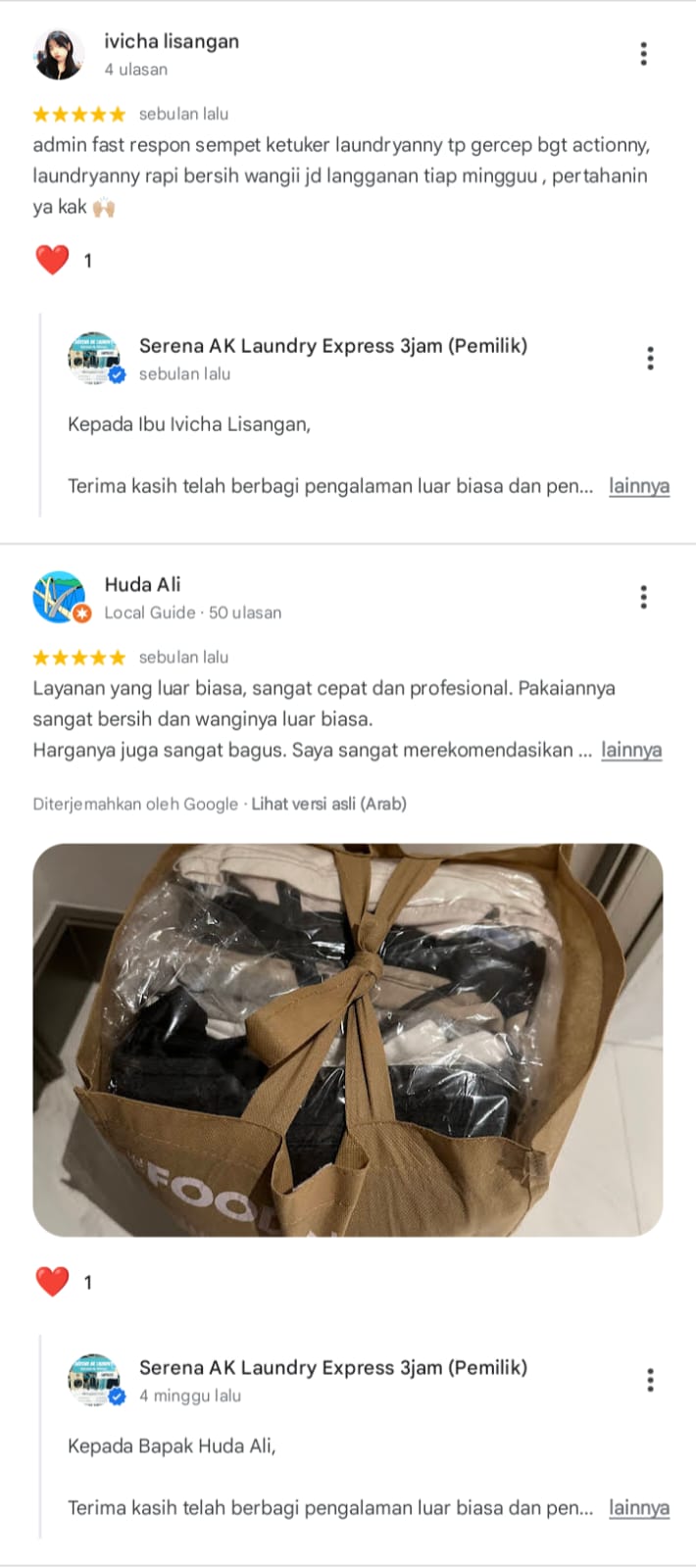Open the overflow menu on Huda Ali's review

pos(643,597)
